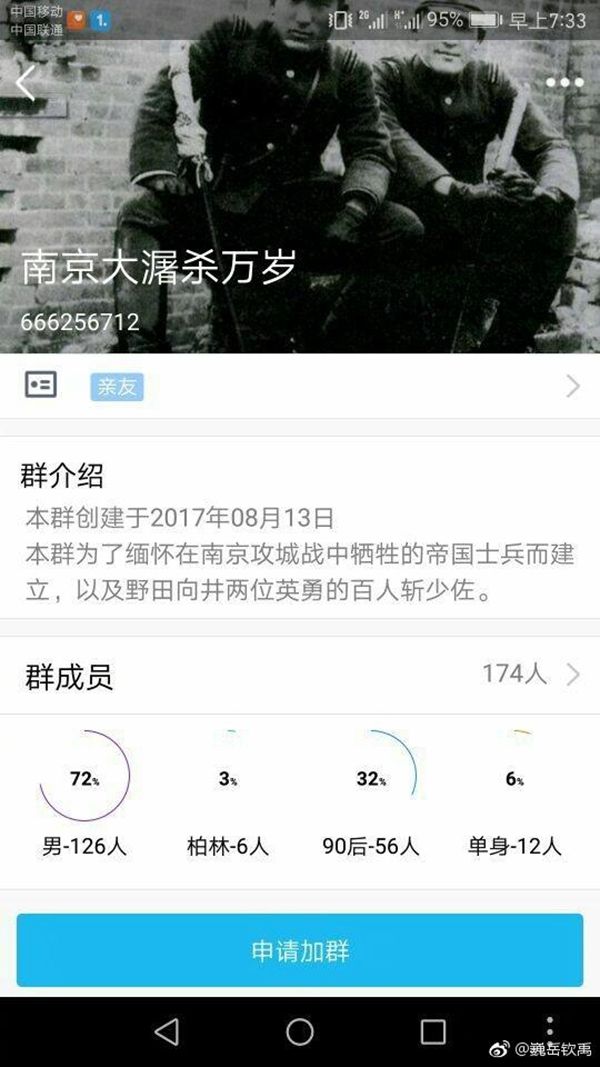Image resolution: width=600 pixels, height=1067 pixels.
Task: View the 群成员 list of 174 people
Action: 300,676
